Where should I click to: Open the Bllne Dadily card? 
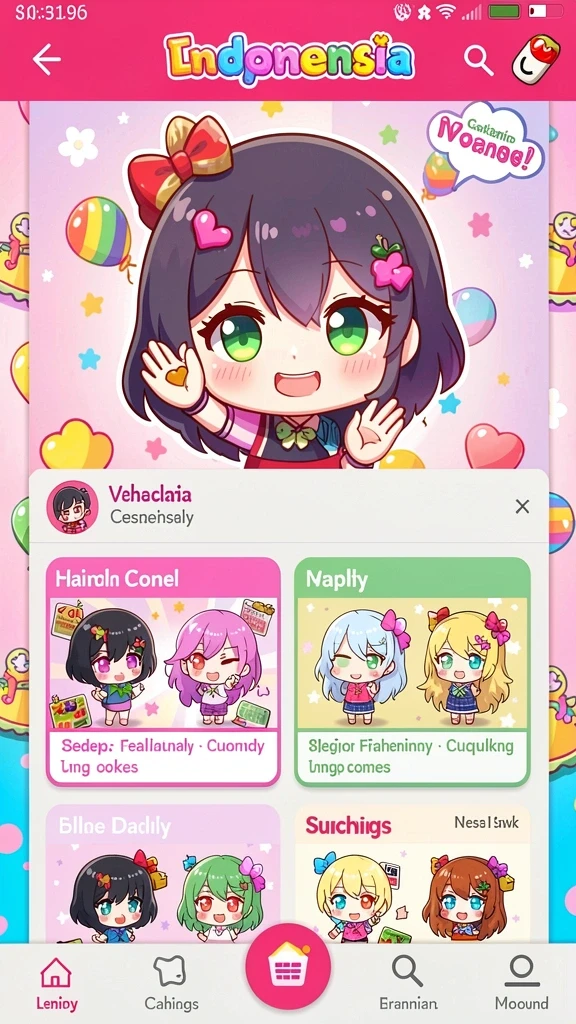(163, 874)
